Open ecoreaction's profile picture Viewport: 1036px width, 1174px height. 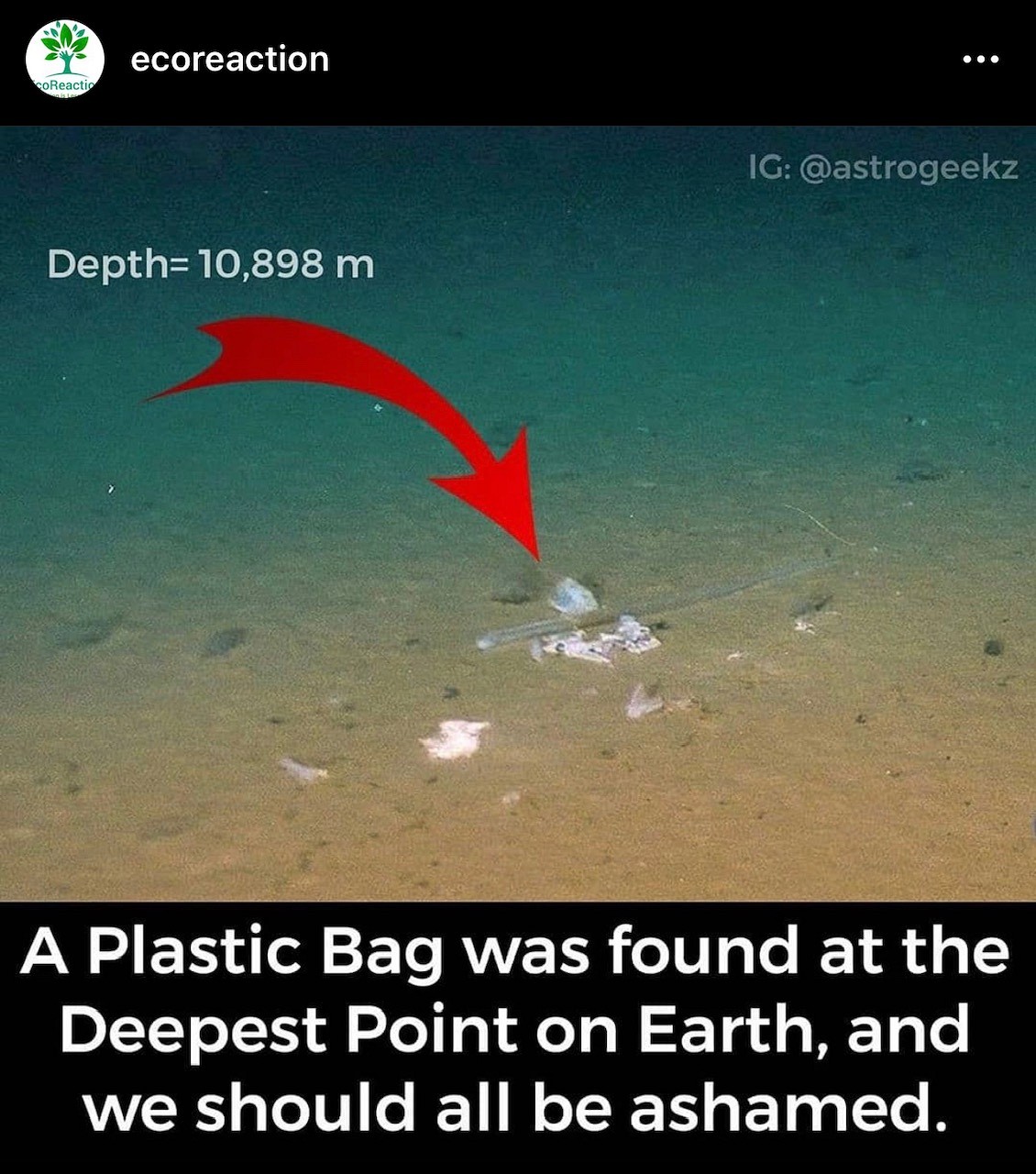point(65,60)
